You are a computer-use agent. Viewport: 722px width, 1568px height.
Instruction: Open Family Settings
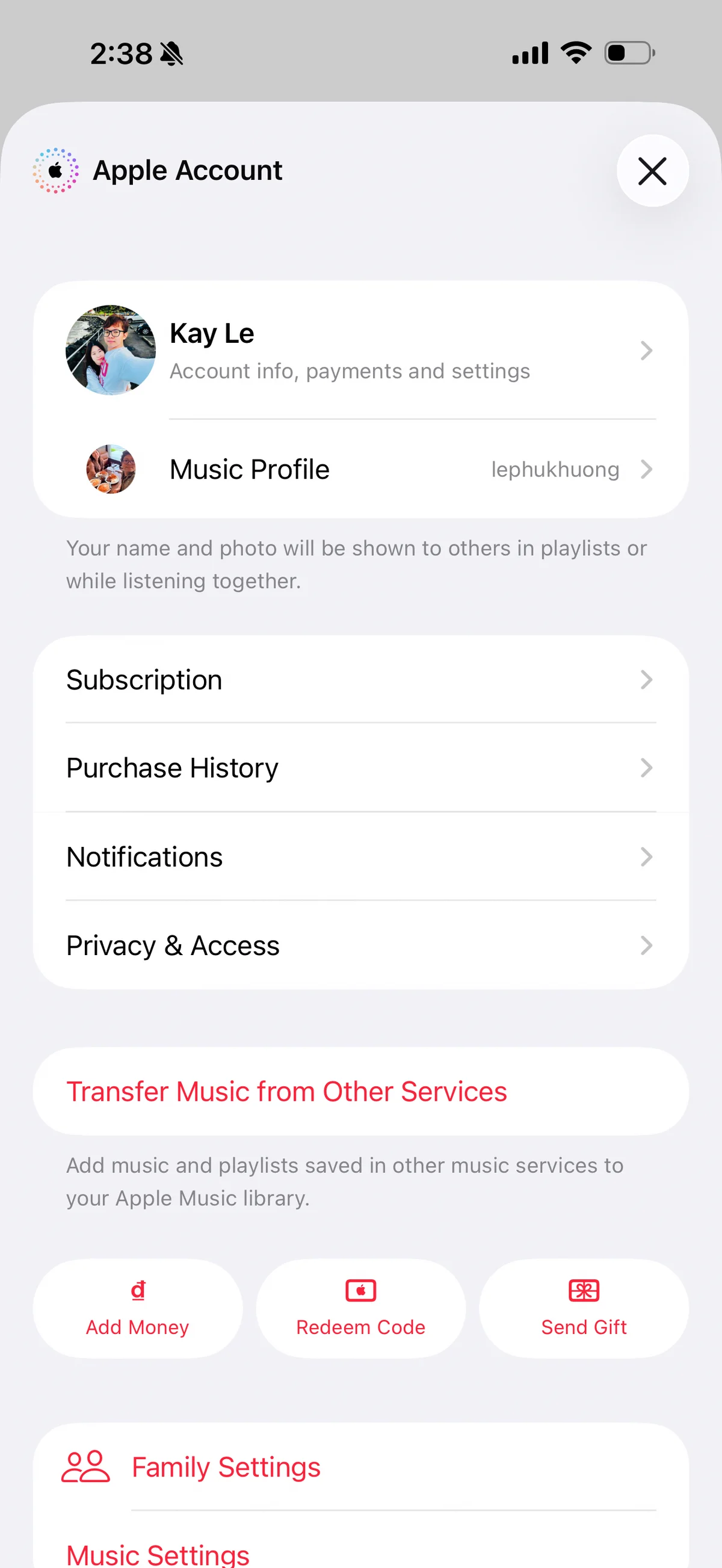360,1467
